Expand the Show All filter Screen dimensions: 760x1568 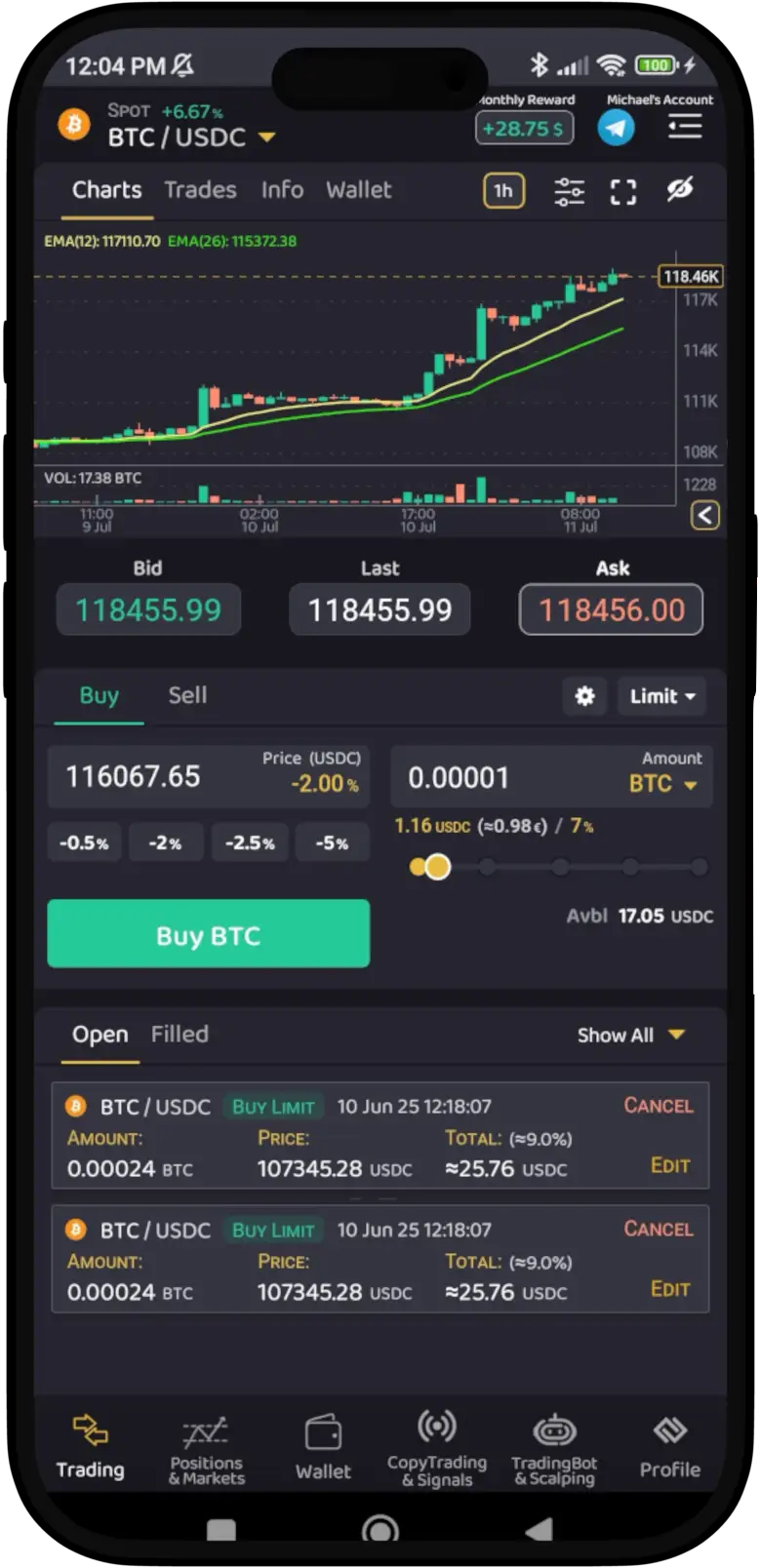point(631,1036)
